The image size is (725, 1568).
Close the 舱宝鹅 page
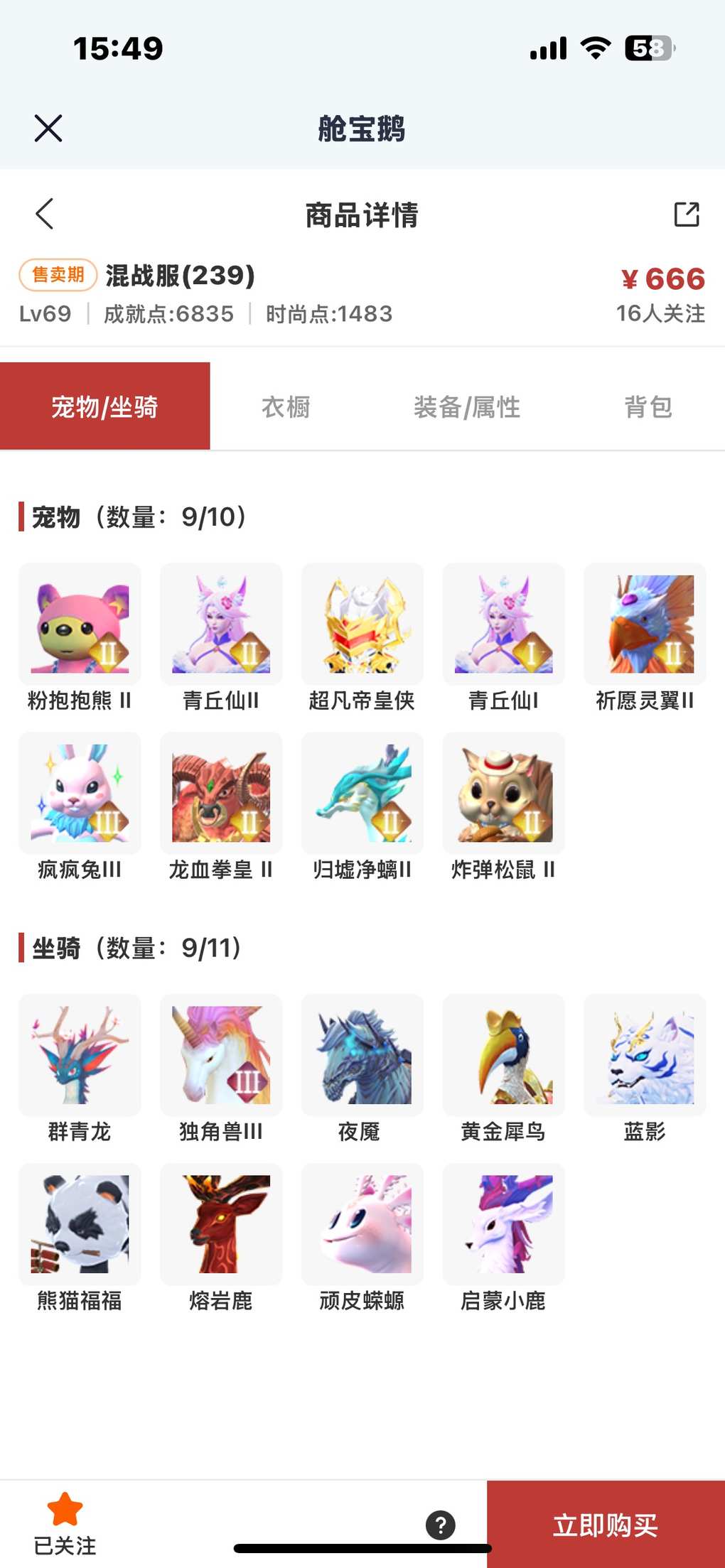(x=48, y=129)
